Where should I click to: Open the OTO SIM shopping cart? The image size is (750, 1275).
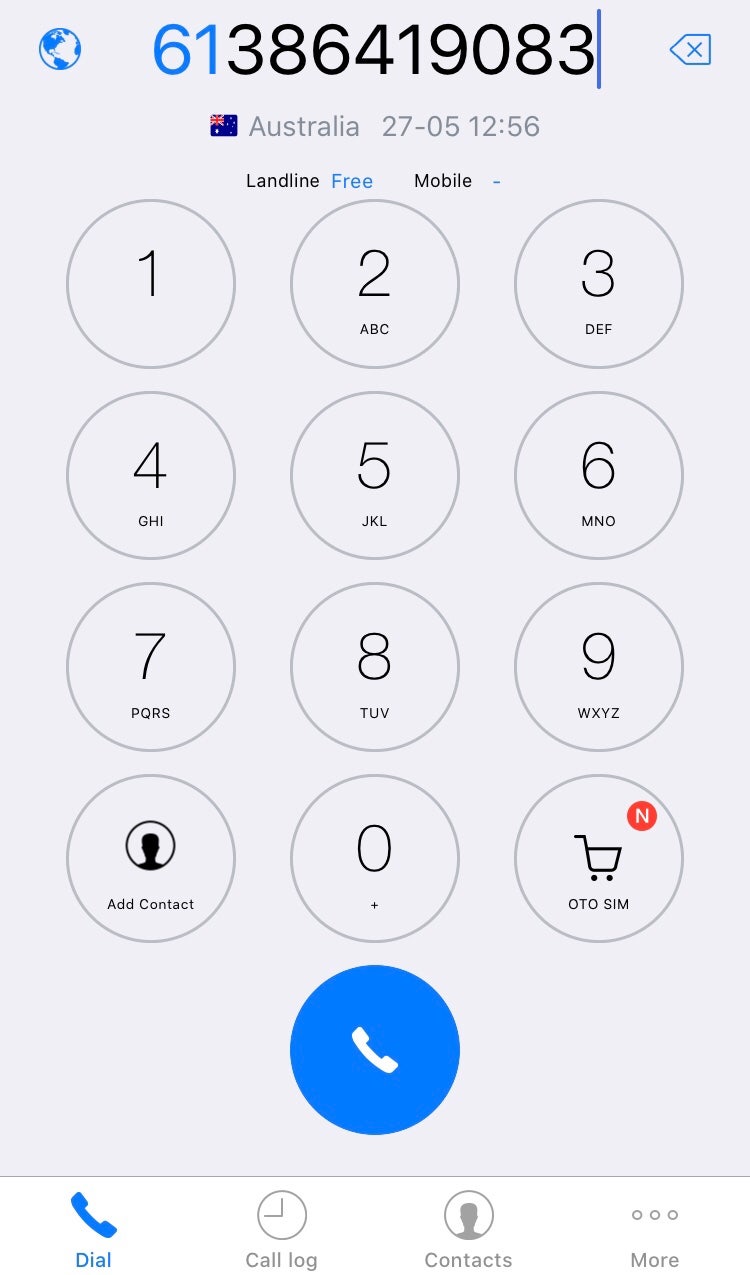[x=598, y=858]
